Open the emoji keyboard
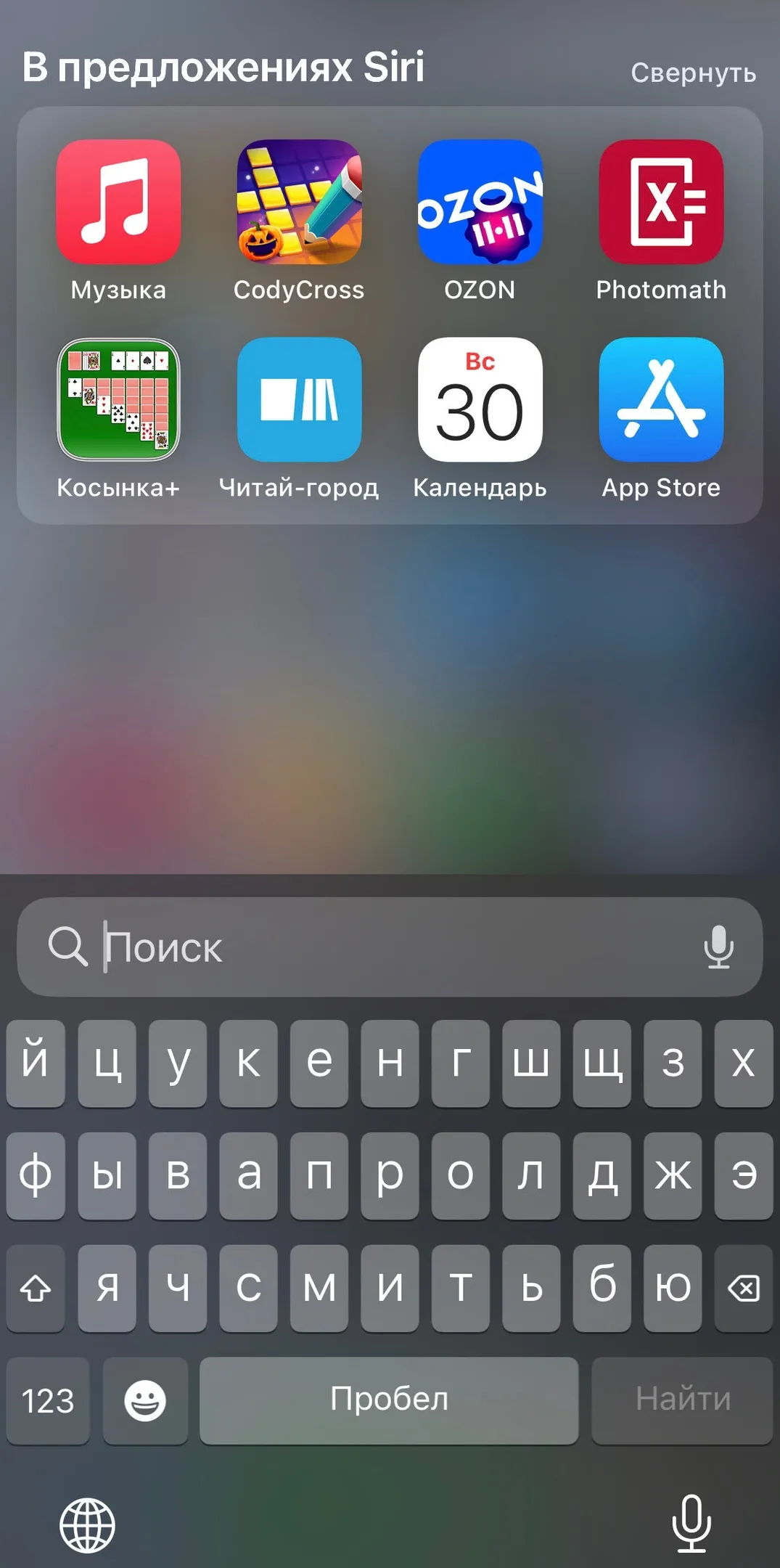The image size is (780, 1568). pos(145,1400)
